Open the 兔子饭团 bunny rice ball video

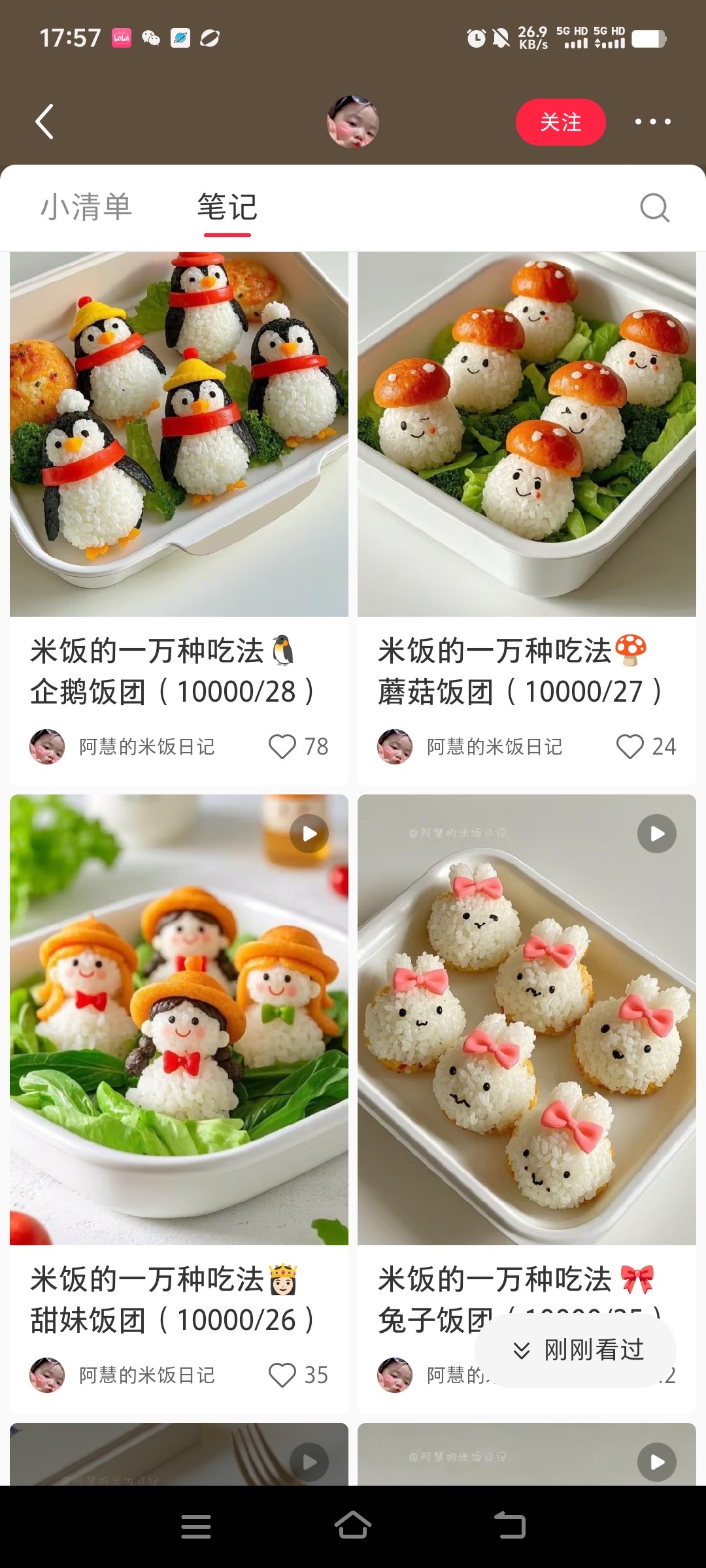pos(526,1019)
